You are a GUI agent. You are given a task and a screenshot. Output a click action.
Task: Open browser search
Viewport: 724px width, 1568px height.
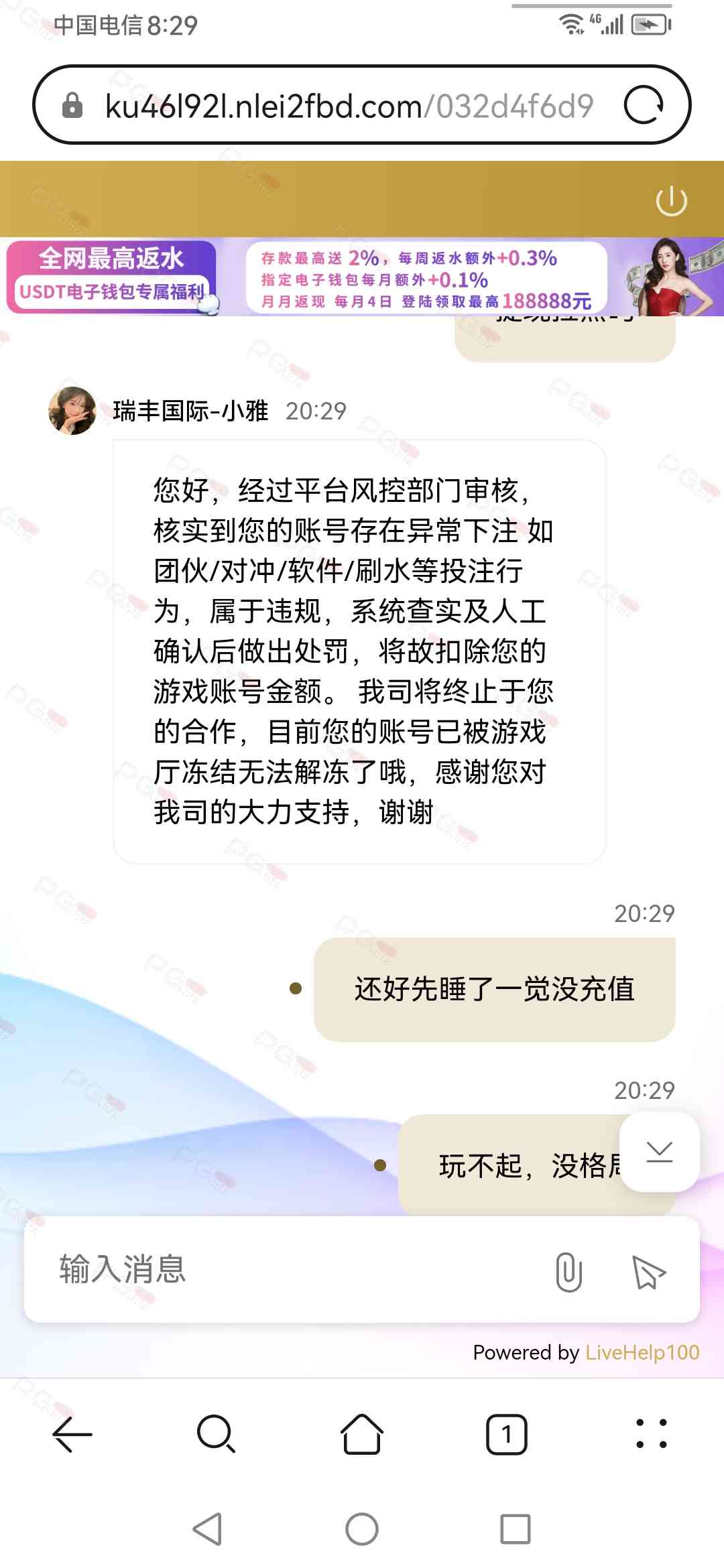[x=216, y=1434]
